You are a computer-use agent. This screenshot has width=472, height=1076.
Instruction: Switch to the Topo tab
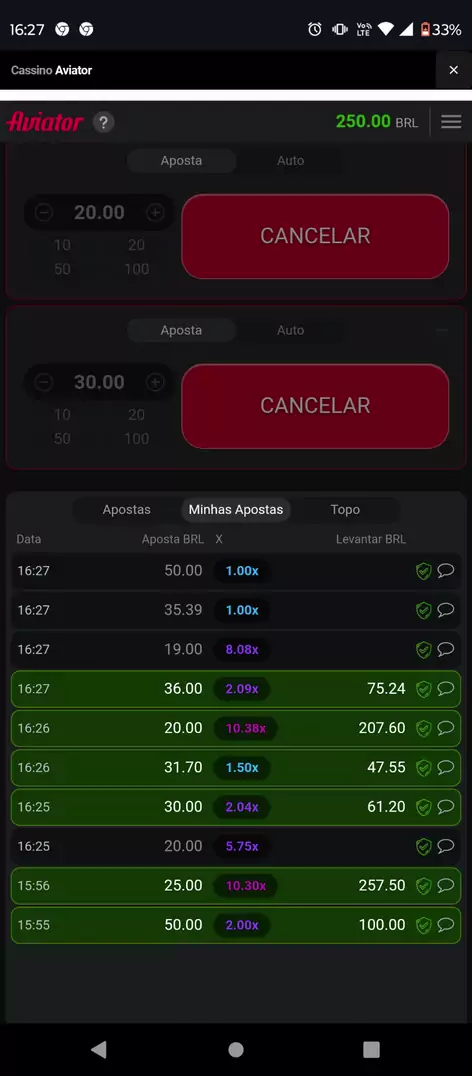point(345,510)
